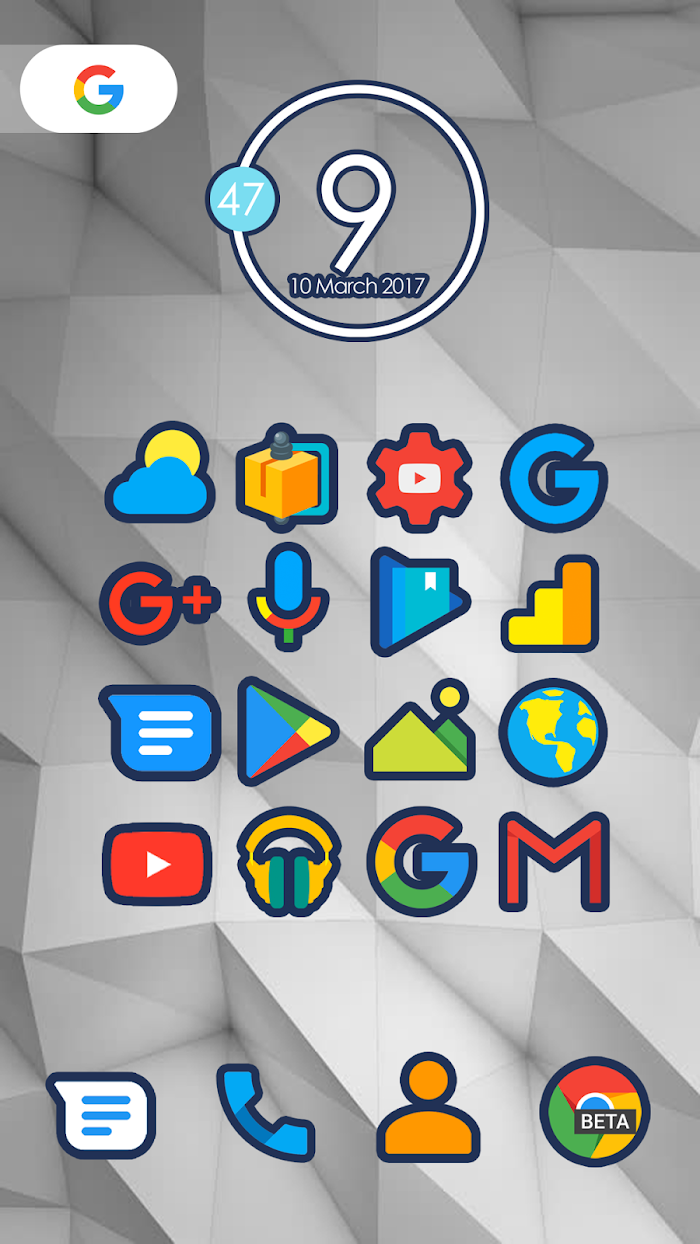The height and width of the screenshot is (1244, 700).
Task: Open the blue-filled Messages app icon
Action: 159,733
